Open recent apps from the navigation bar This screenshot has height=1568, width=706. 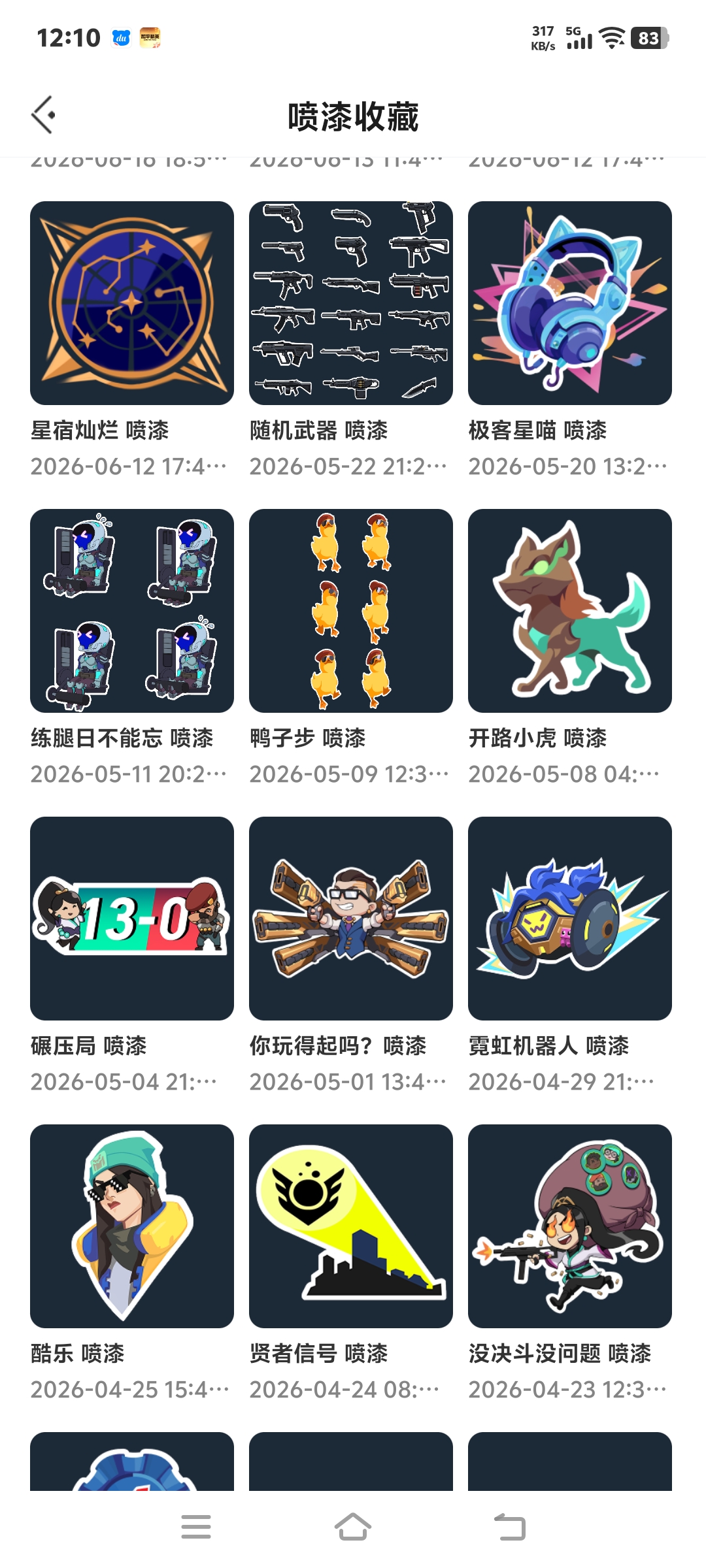click(196, 1527)
